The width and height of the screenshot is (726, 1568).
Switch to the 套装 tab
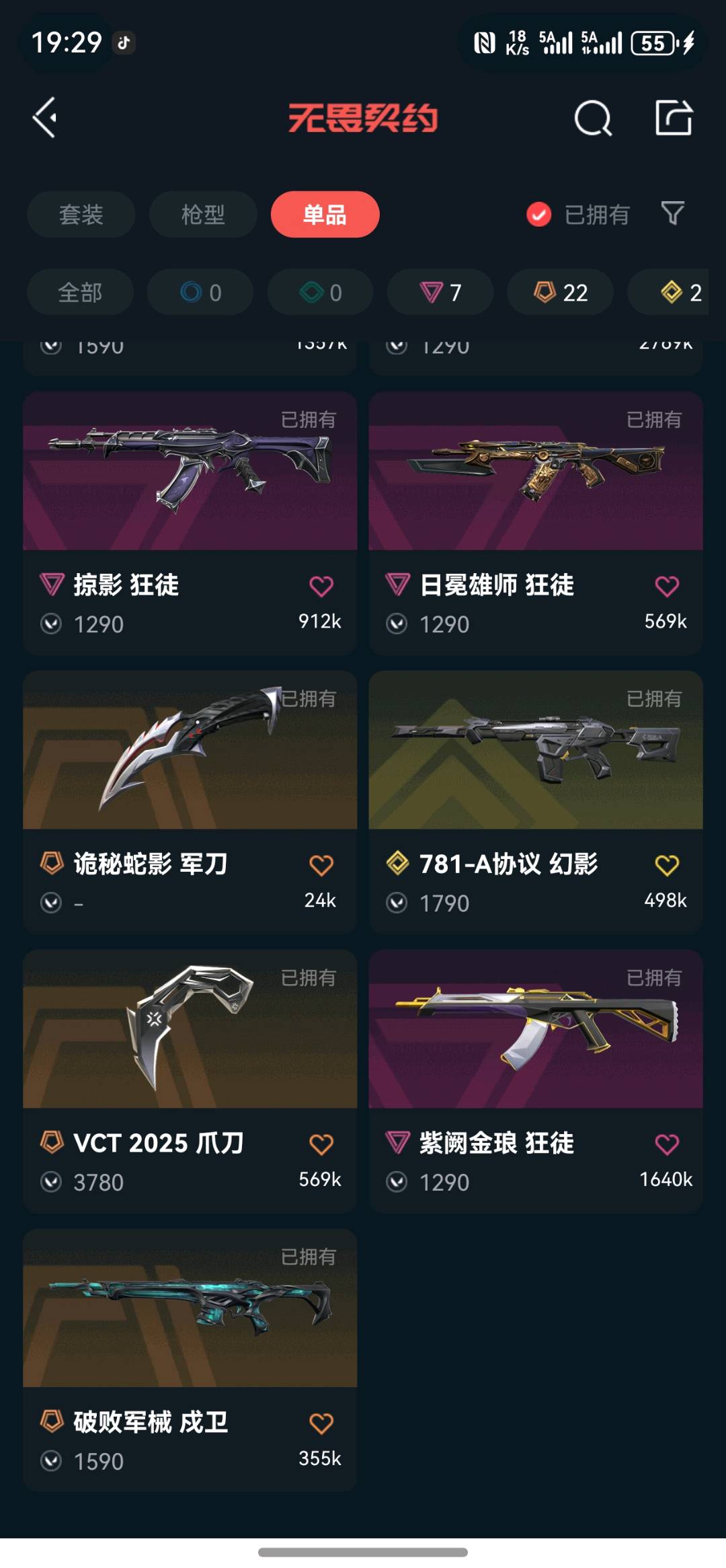tap(81, 215)
